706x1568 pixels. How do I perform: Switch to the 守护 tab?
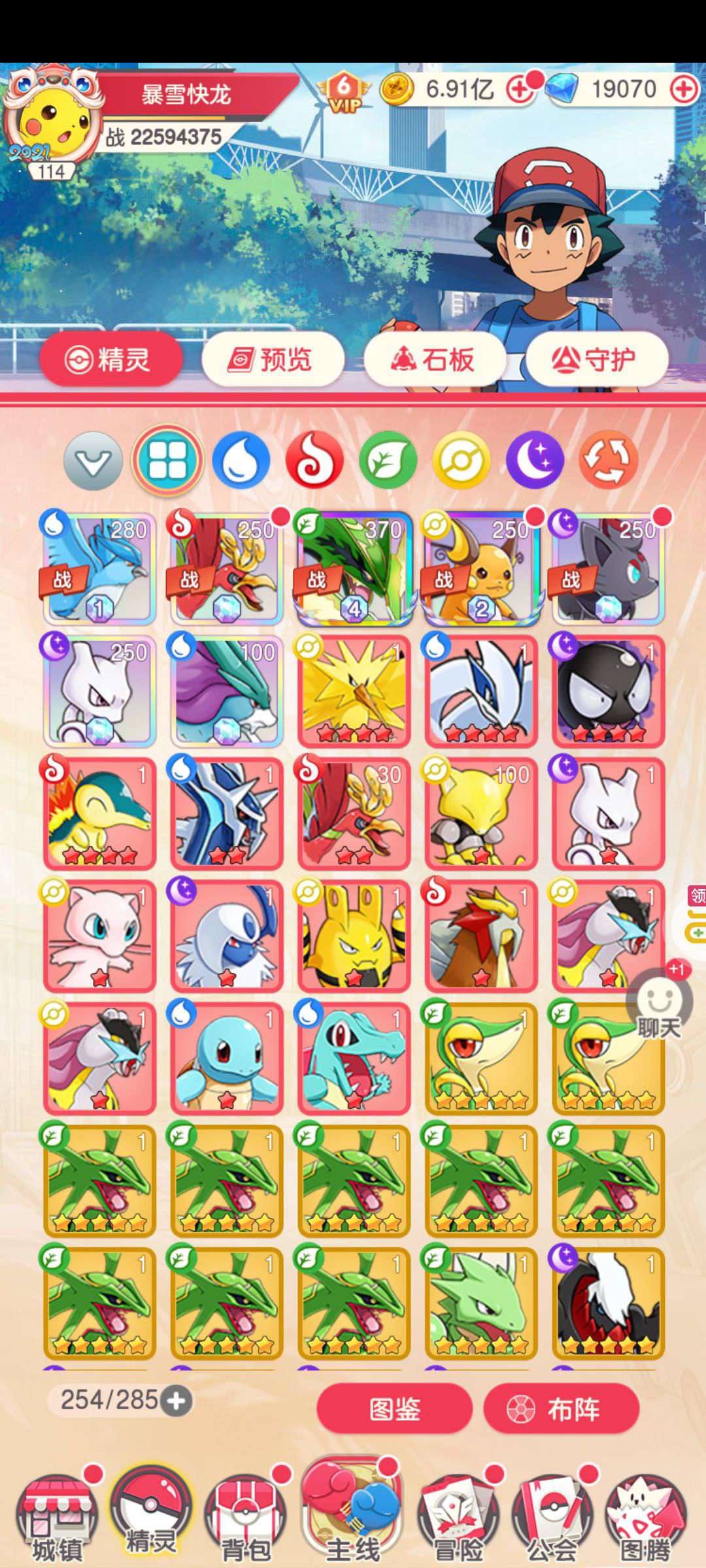[597, 359]
